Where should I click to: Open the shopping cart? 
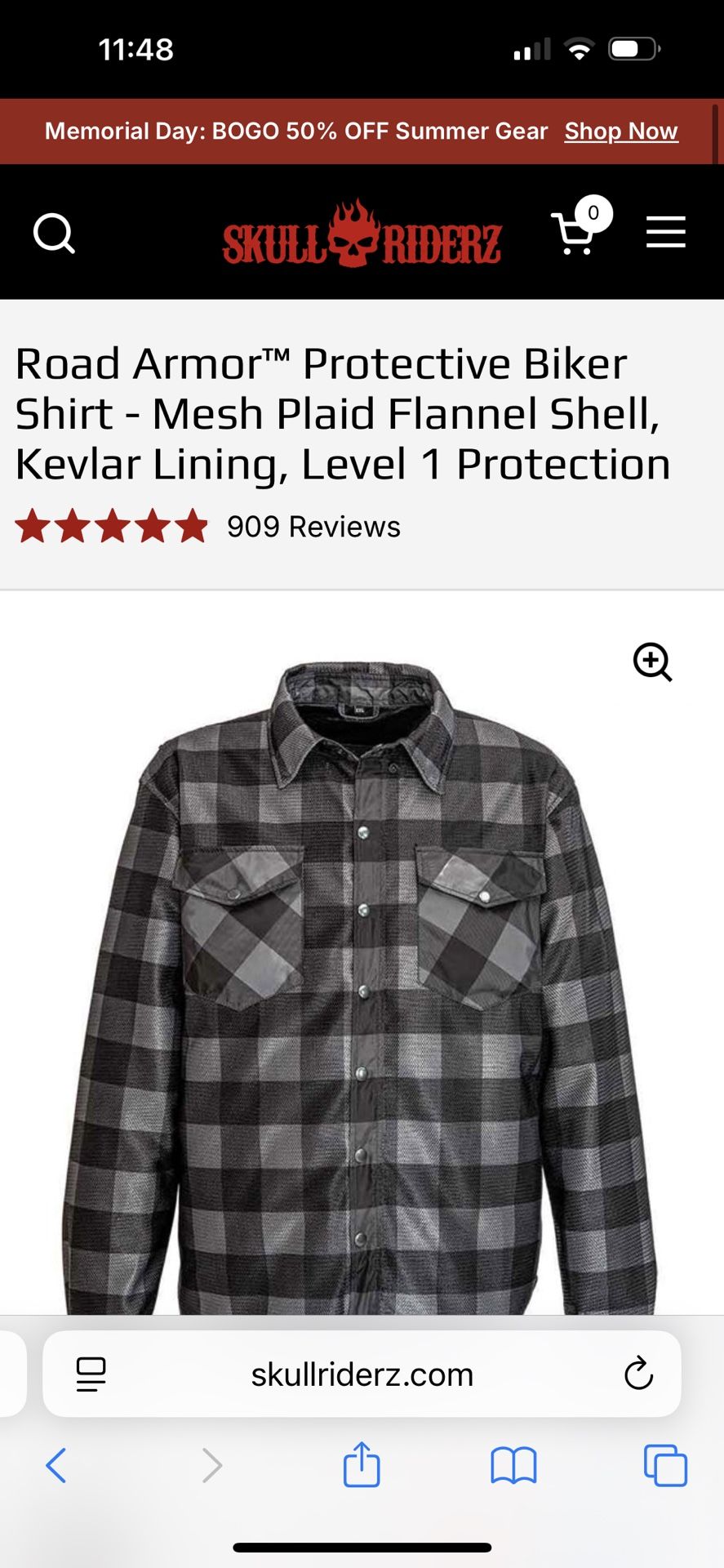pyautogui.click(x=576, y=233)
